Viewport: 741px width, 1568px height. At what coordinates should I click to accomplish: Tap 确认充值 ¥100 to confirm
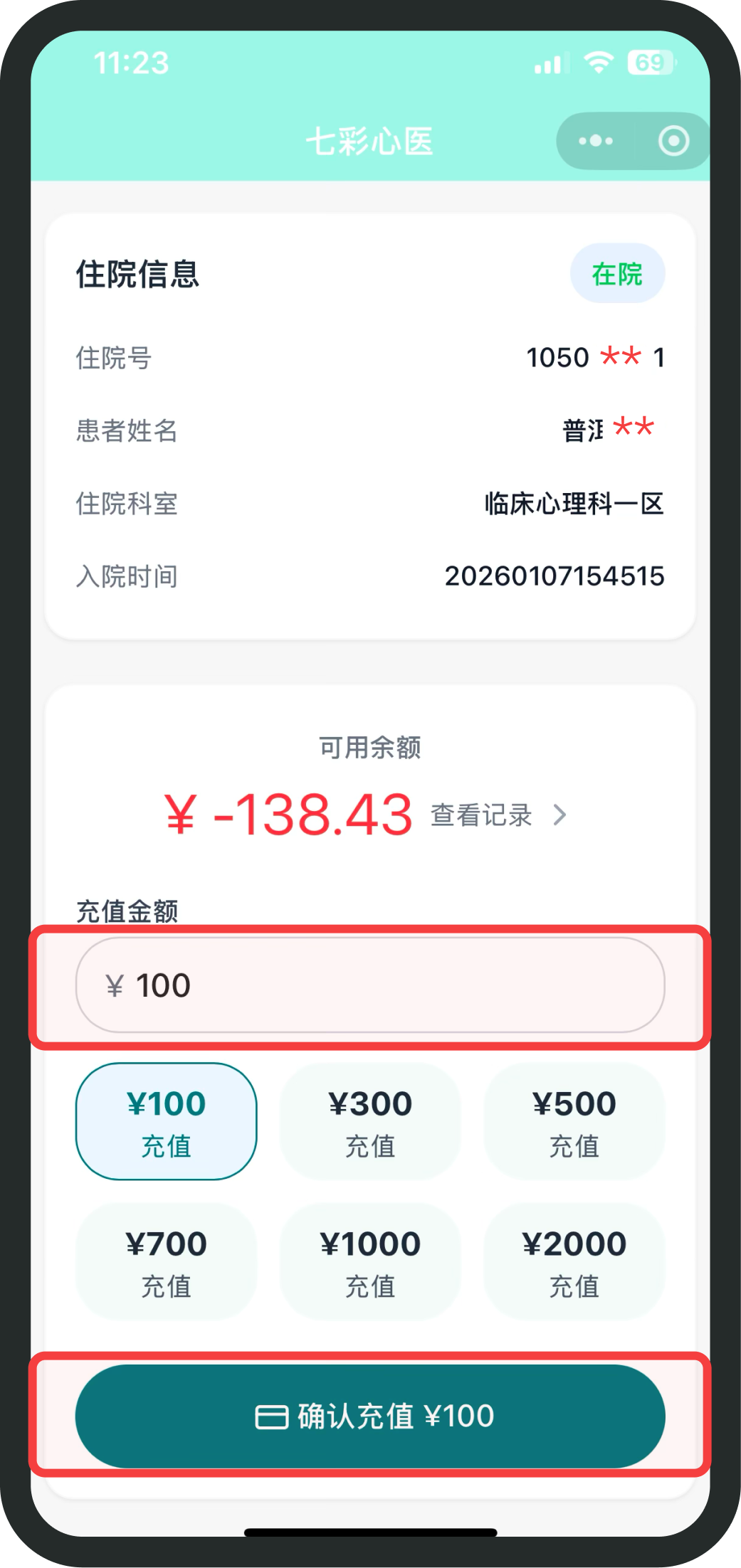[x=370, y=1416]
